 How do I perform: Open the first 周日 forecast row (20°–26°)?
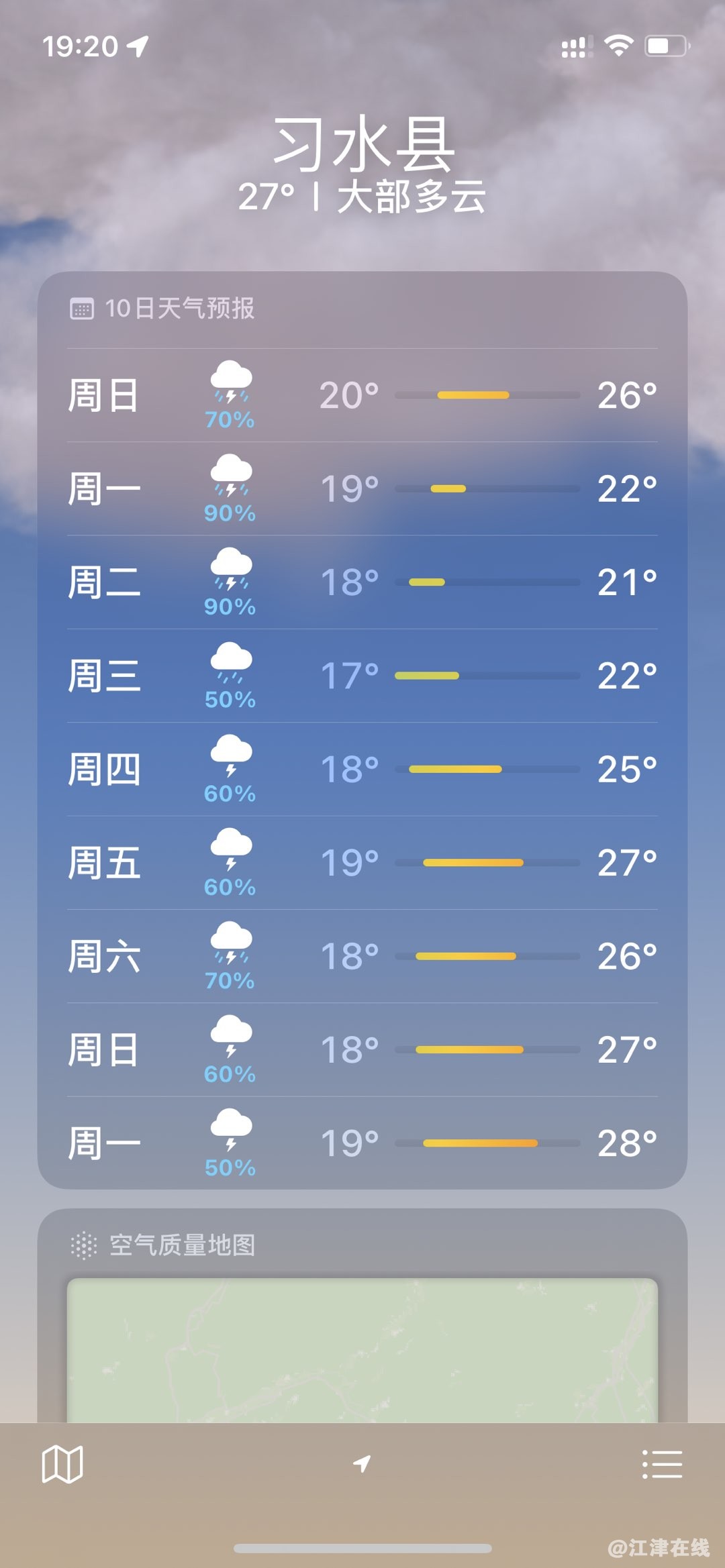(362, 395)
